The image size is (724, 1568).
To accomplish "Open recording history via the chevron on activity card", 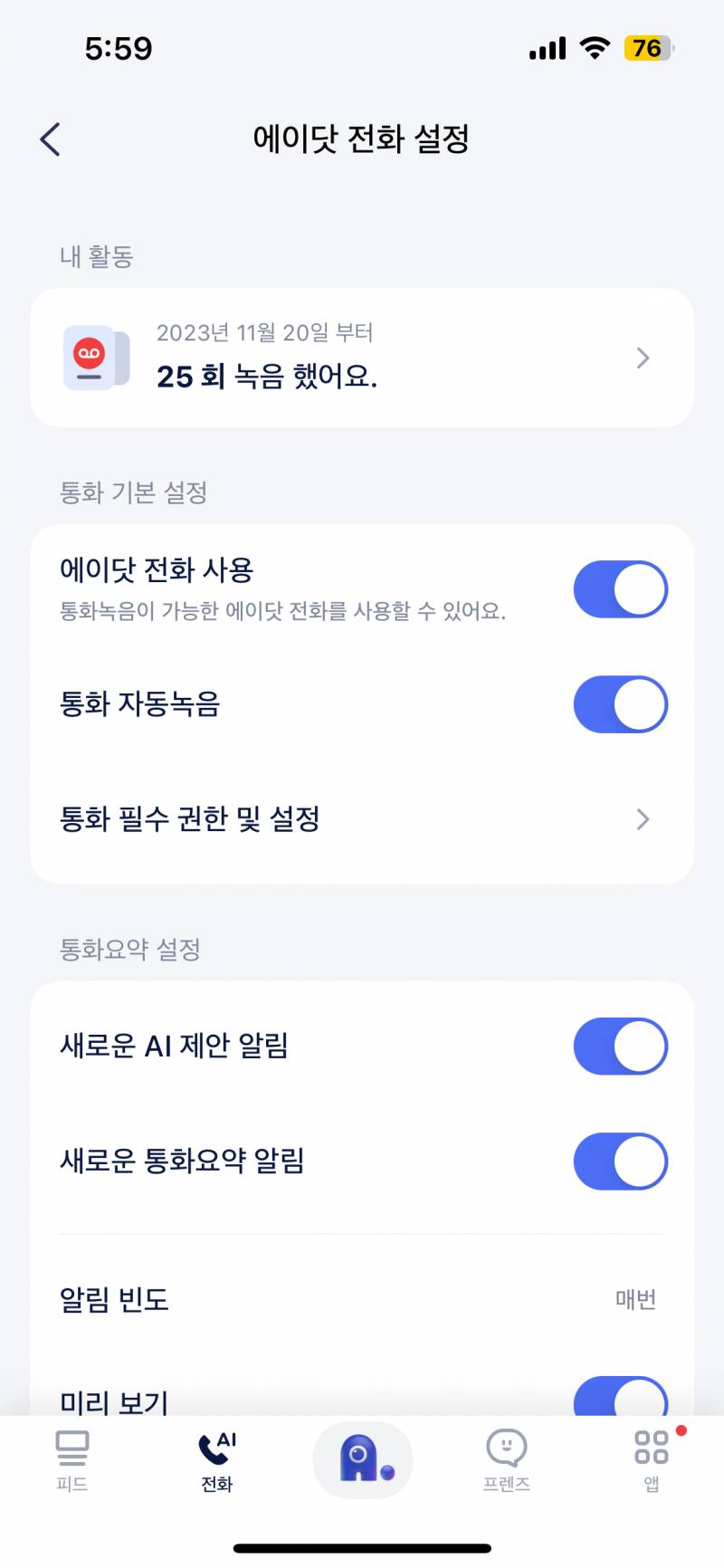I will [643, 357].
